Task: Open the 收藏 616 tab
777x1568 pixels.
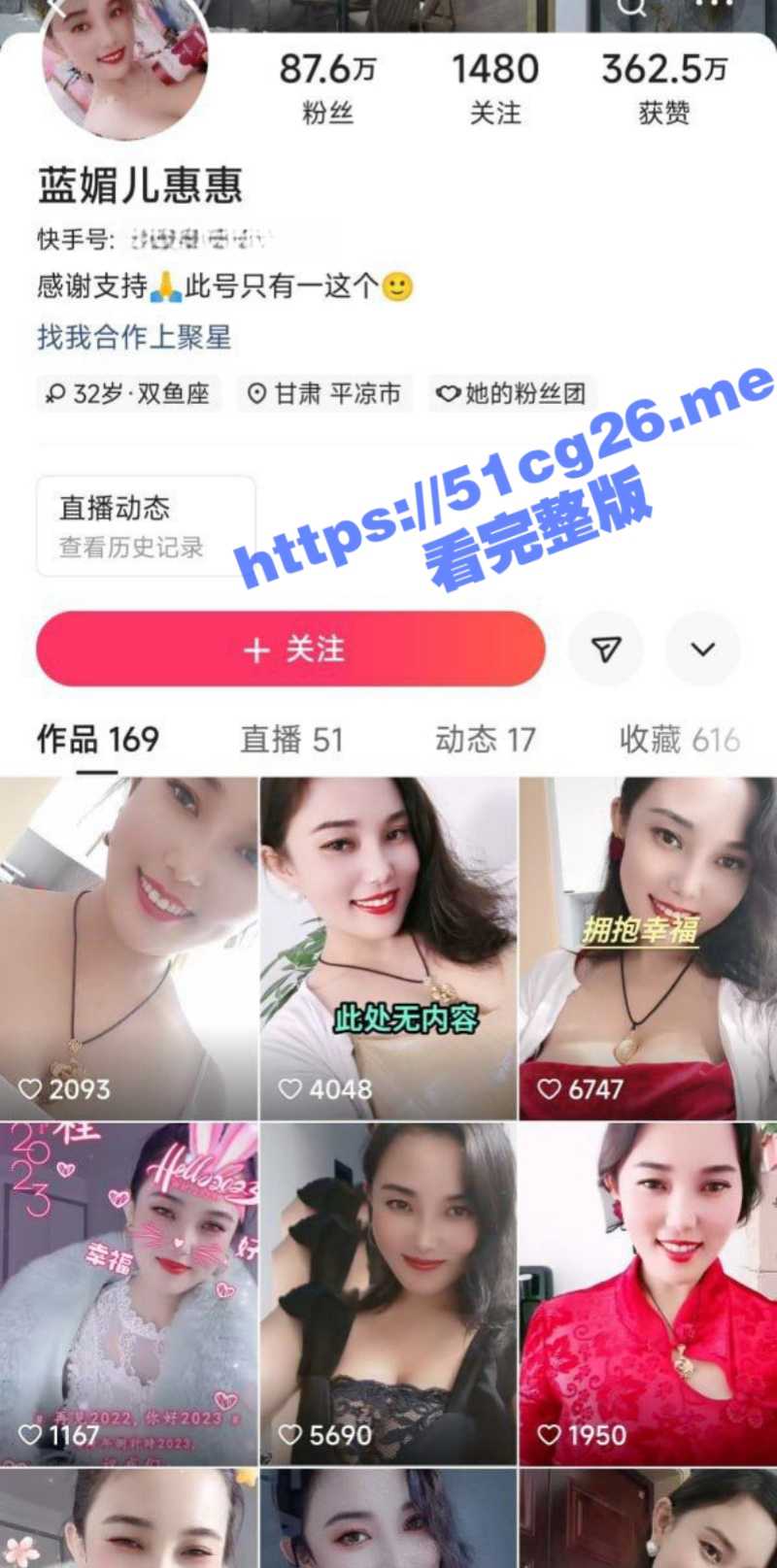Action: 679,740
